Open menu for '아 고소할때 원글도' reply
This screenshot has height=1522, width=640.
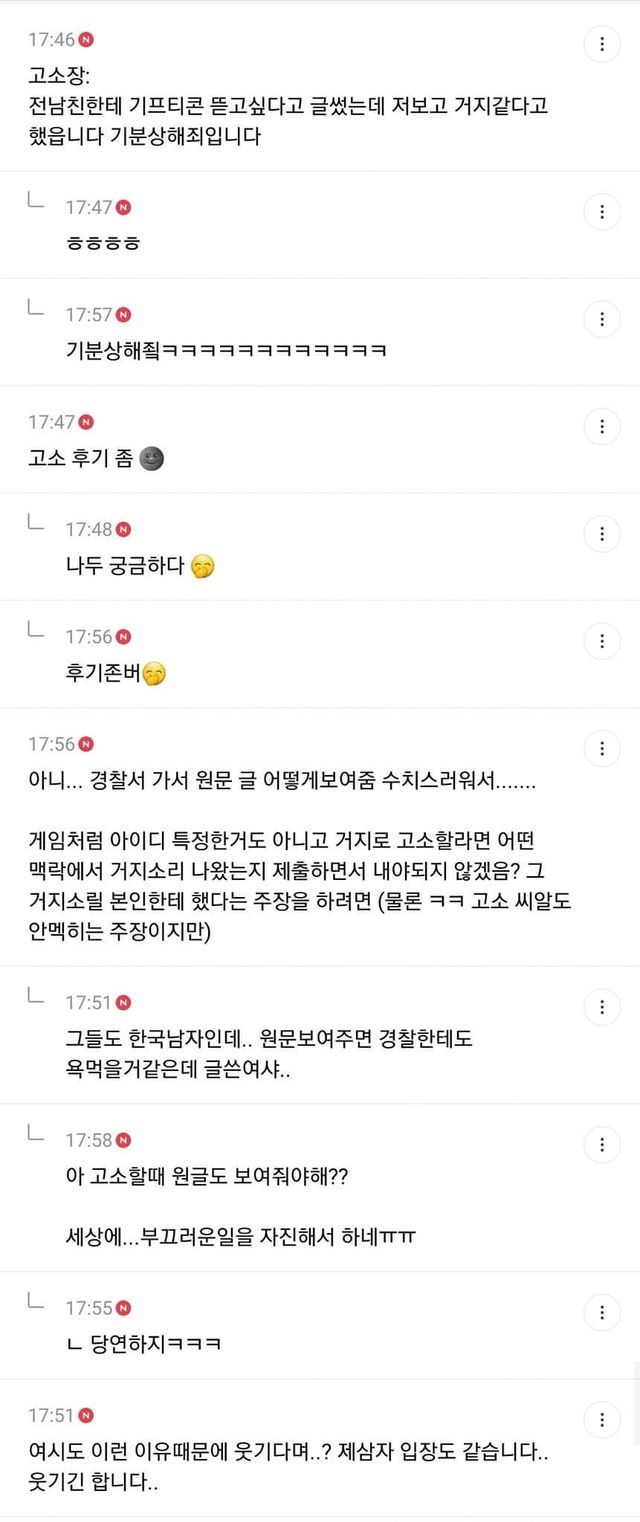pyautogui.click(x=602, y=1145)
